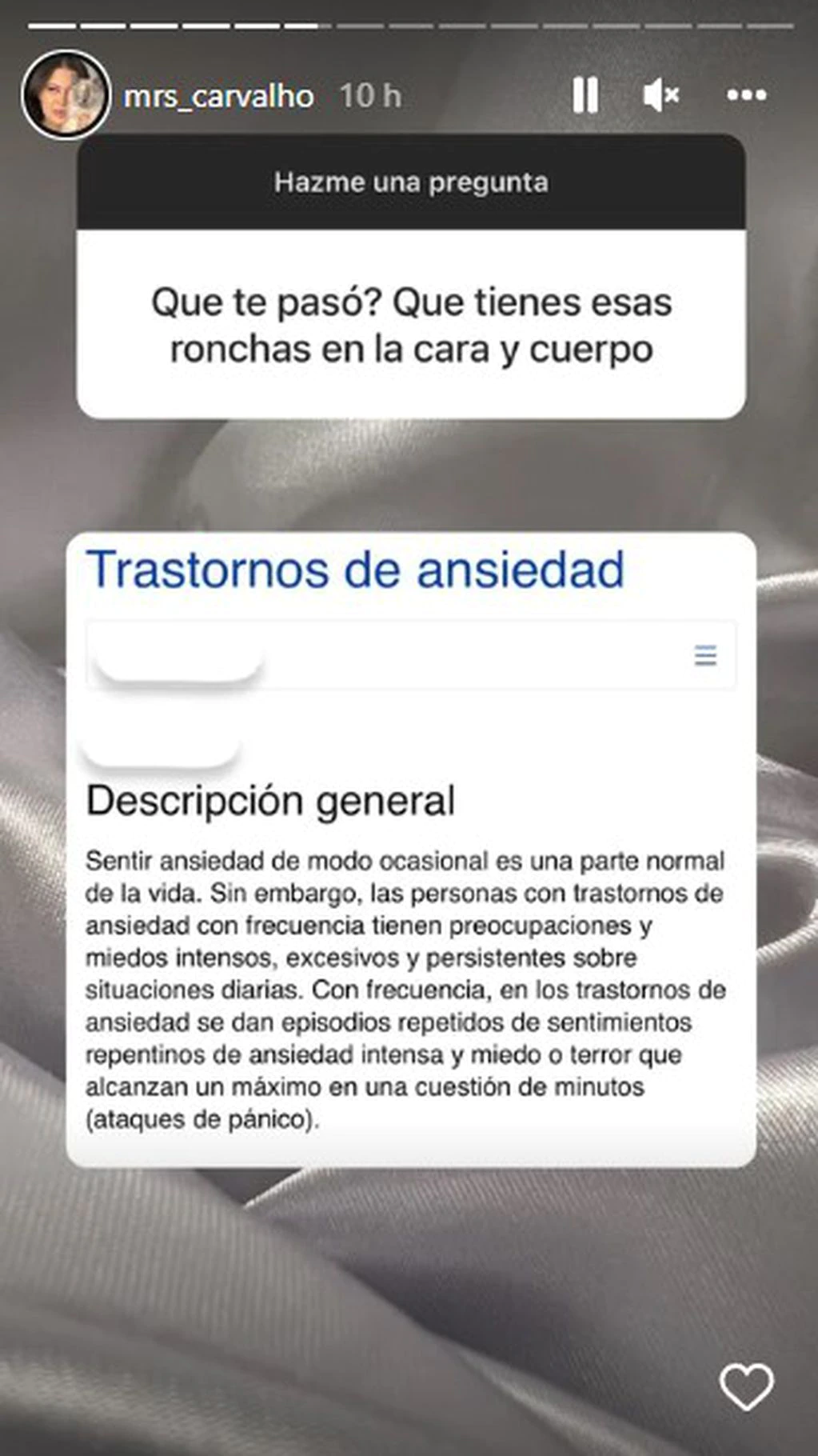The width and height of the screenshot is (818, 1456).
Task: Pause the story playback
Action: coord(585,95)
